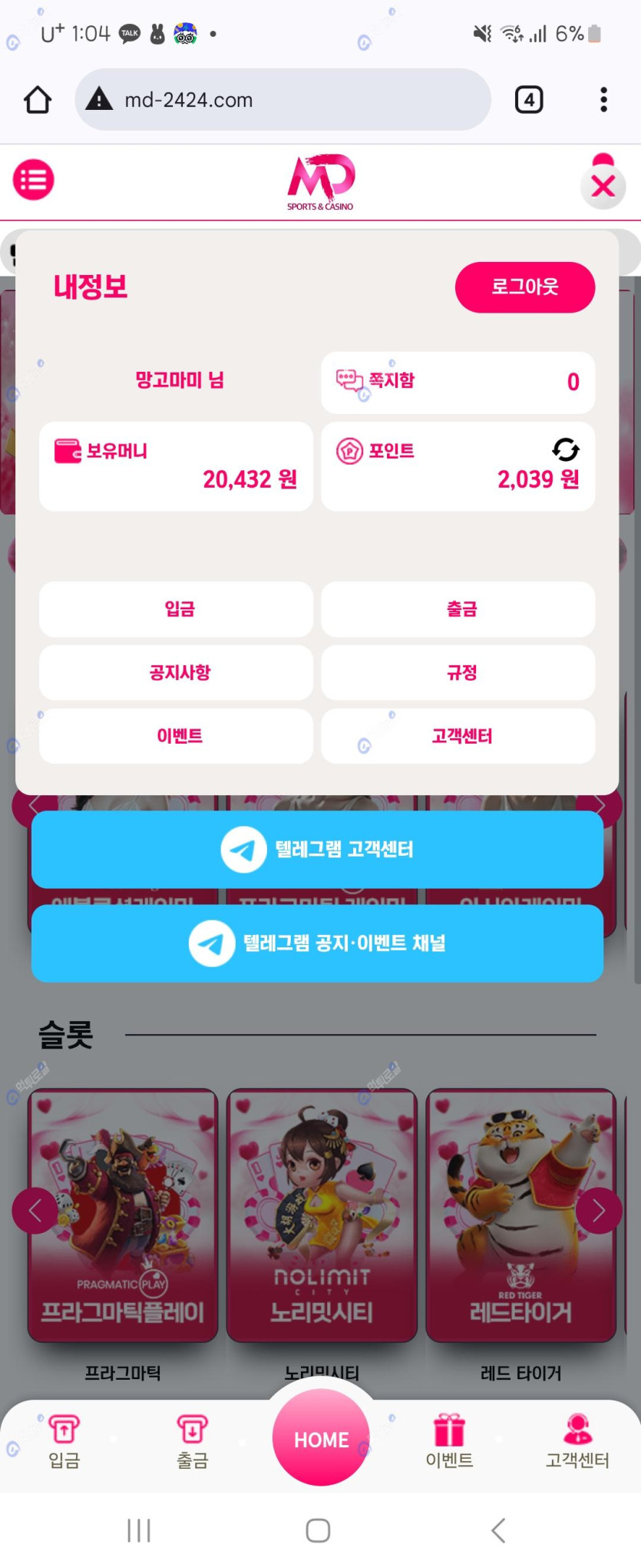641x1568 pixels.
Task: Close the 내정보 panel with the X
Action: pyautogui.click(x=603, y=185)
